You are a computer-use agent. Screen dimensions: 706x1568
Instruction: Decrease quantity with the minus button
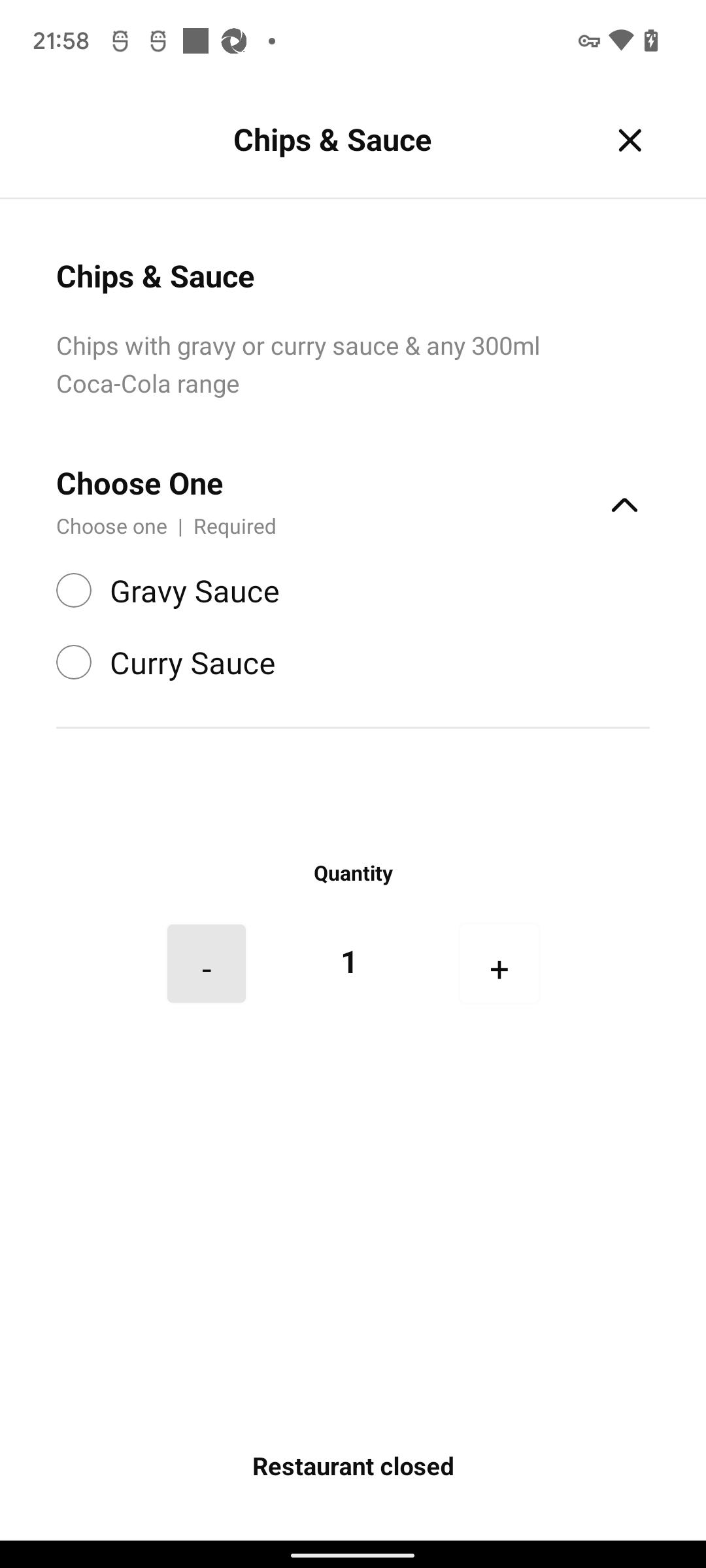click(x=207, y=964)
